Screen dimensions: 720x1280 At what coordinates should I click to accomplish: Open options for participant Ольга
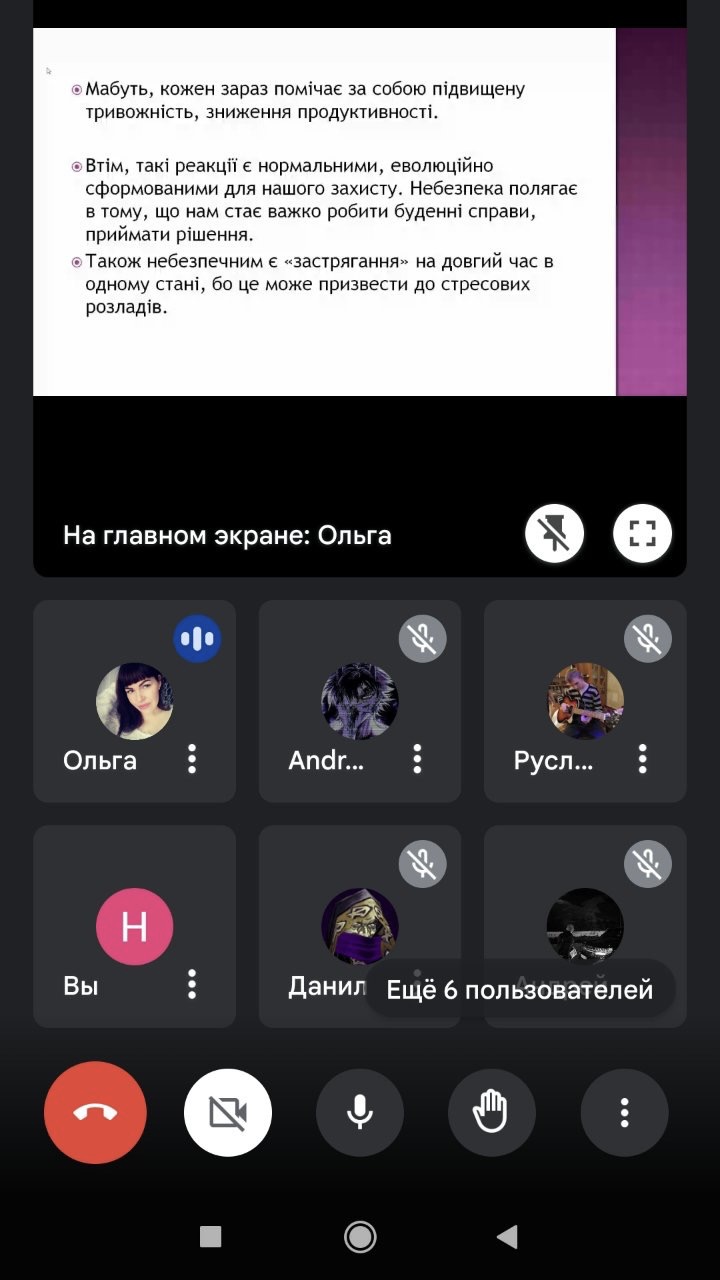[x=192, y=759]
